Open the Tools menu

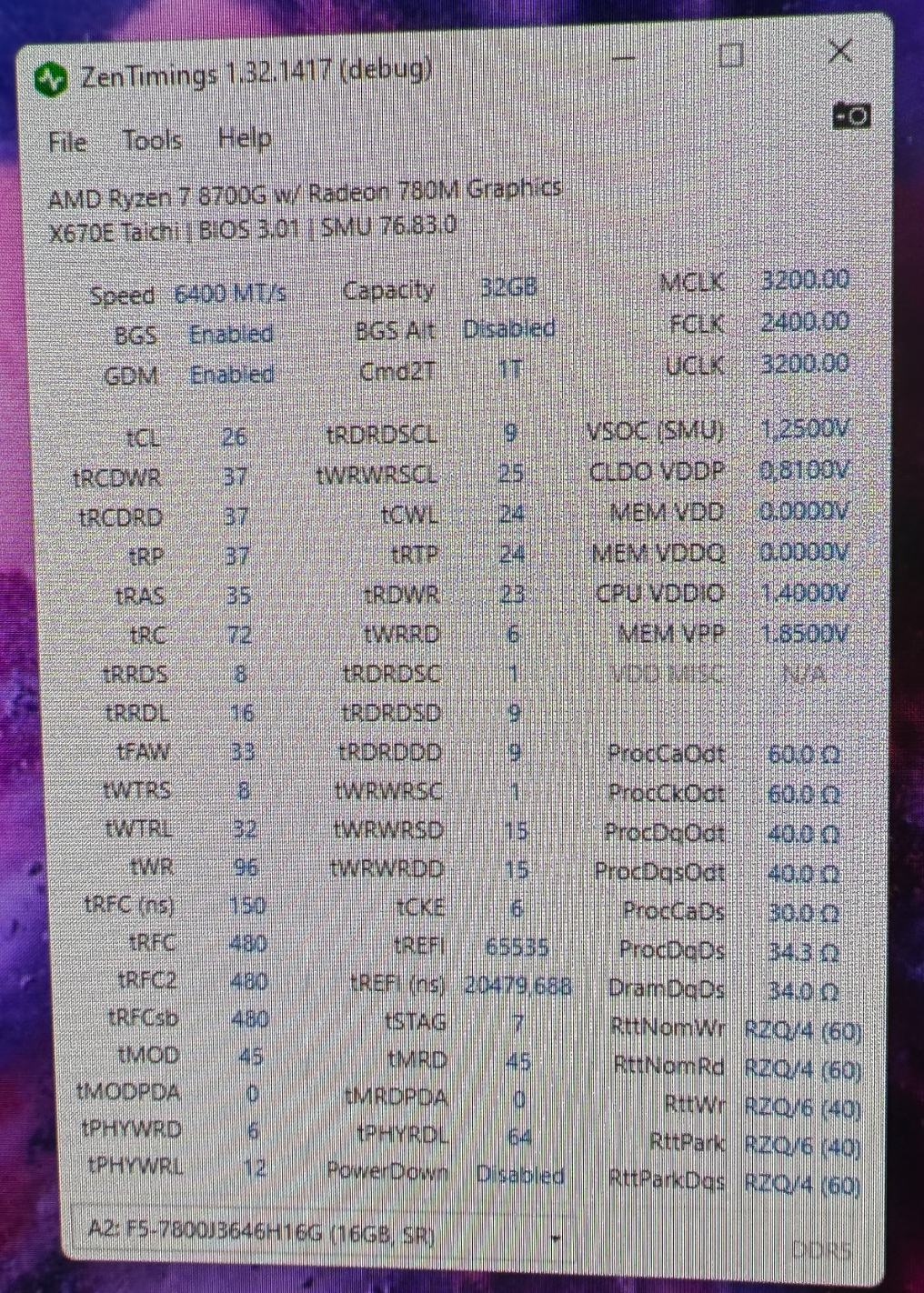pyautogui.click(x=152, y=141)
